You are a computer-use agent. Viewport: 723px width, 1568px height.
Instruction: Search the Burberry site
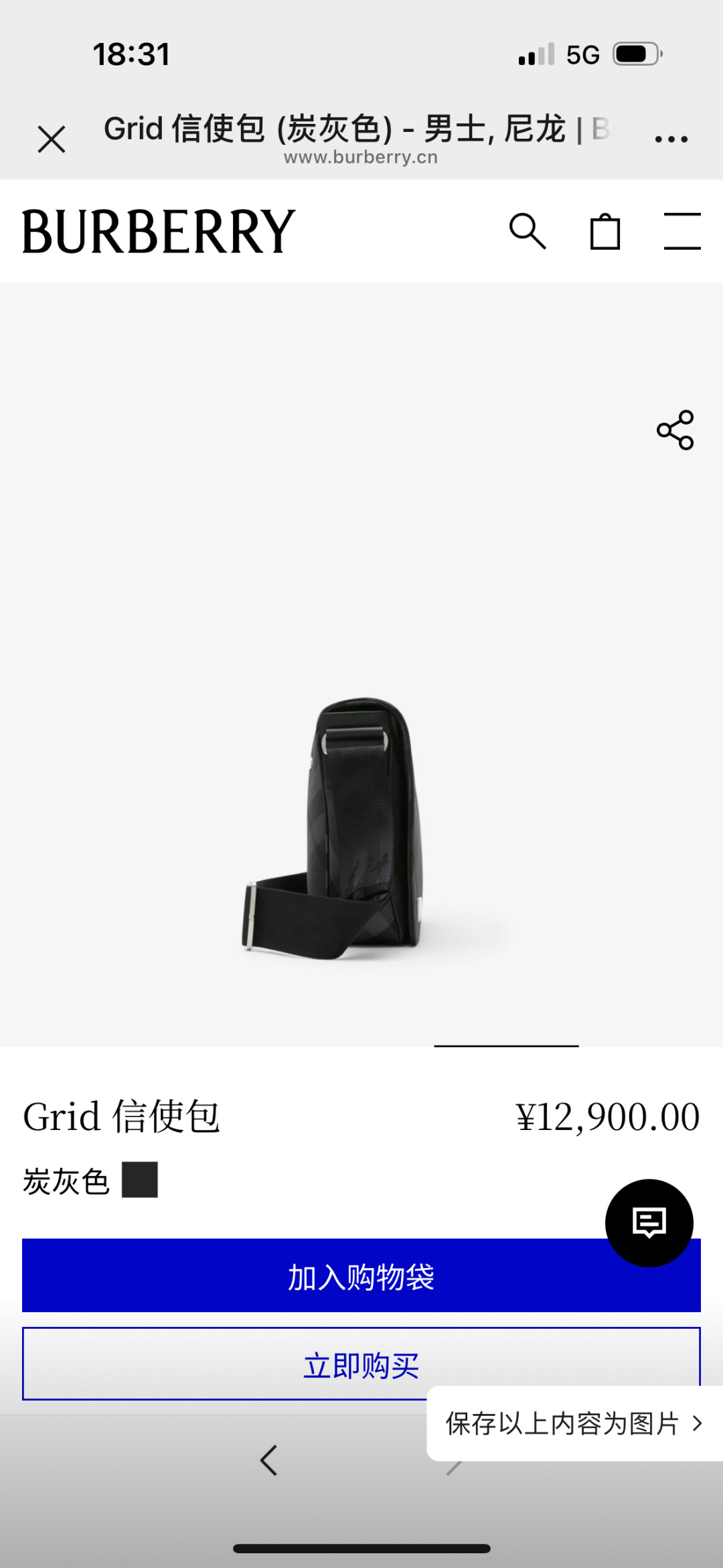(528, 232)
